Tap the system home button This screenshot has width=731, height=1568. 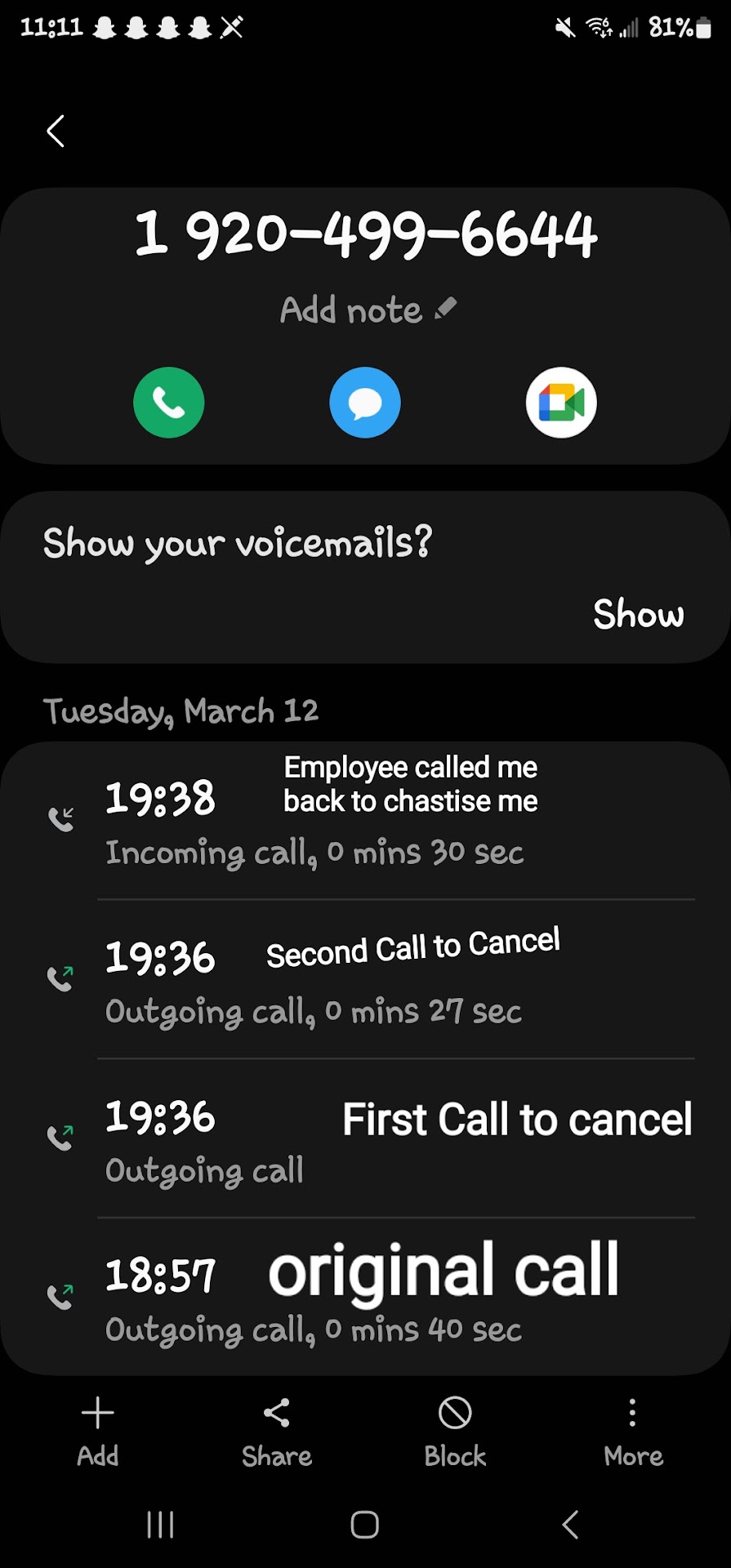[x=365, y=1524]
